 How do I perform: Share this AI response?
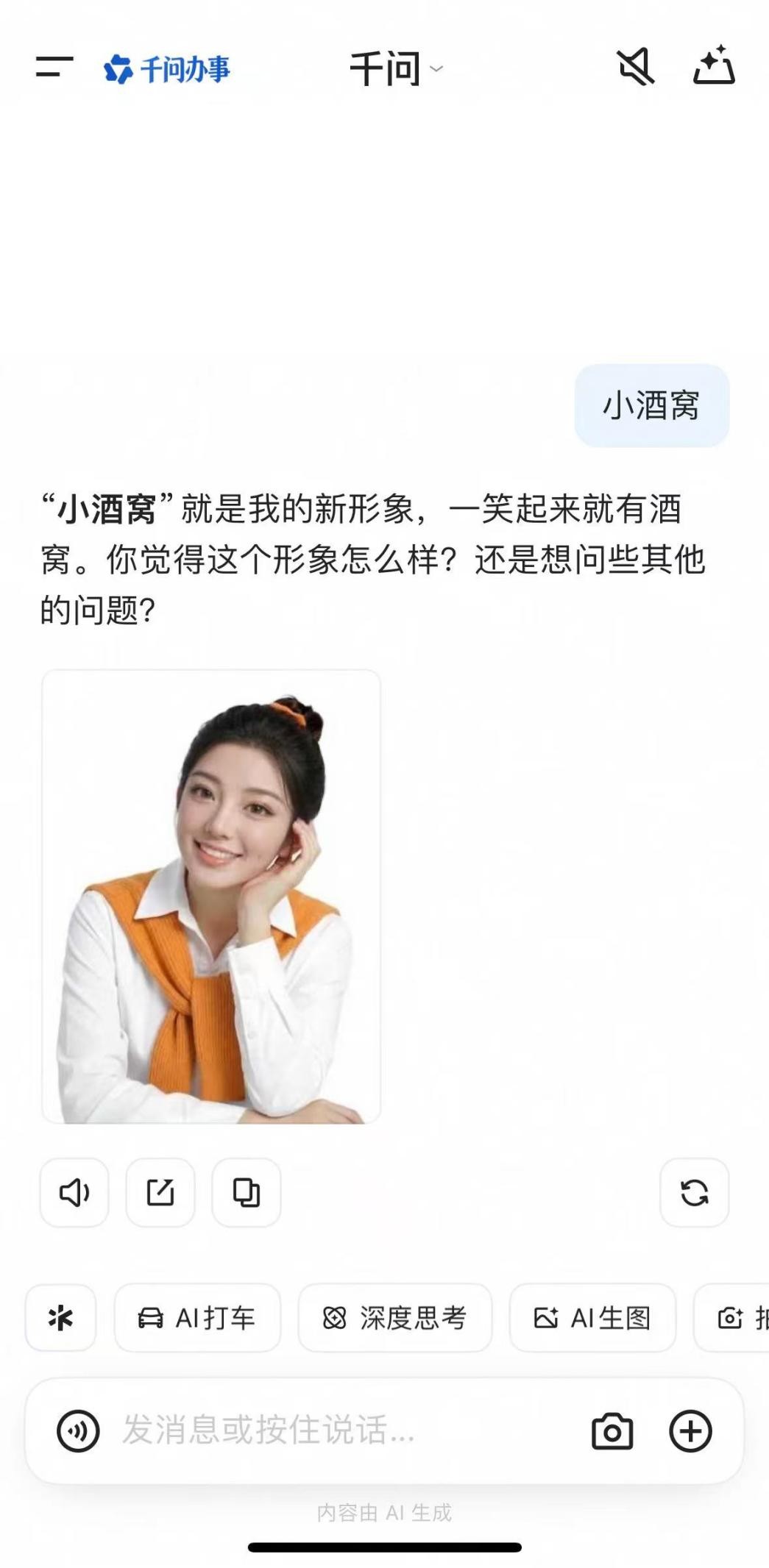click(160, 1192)
